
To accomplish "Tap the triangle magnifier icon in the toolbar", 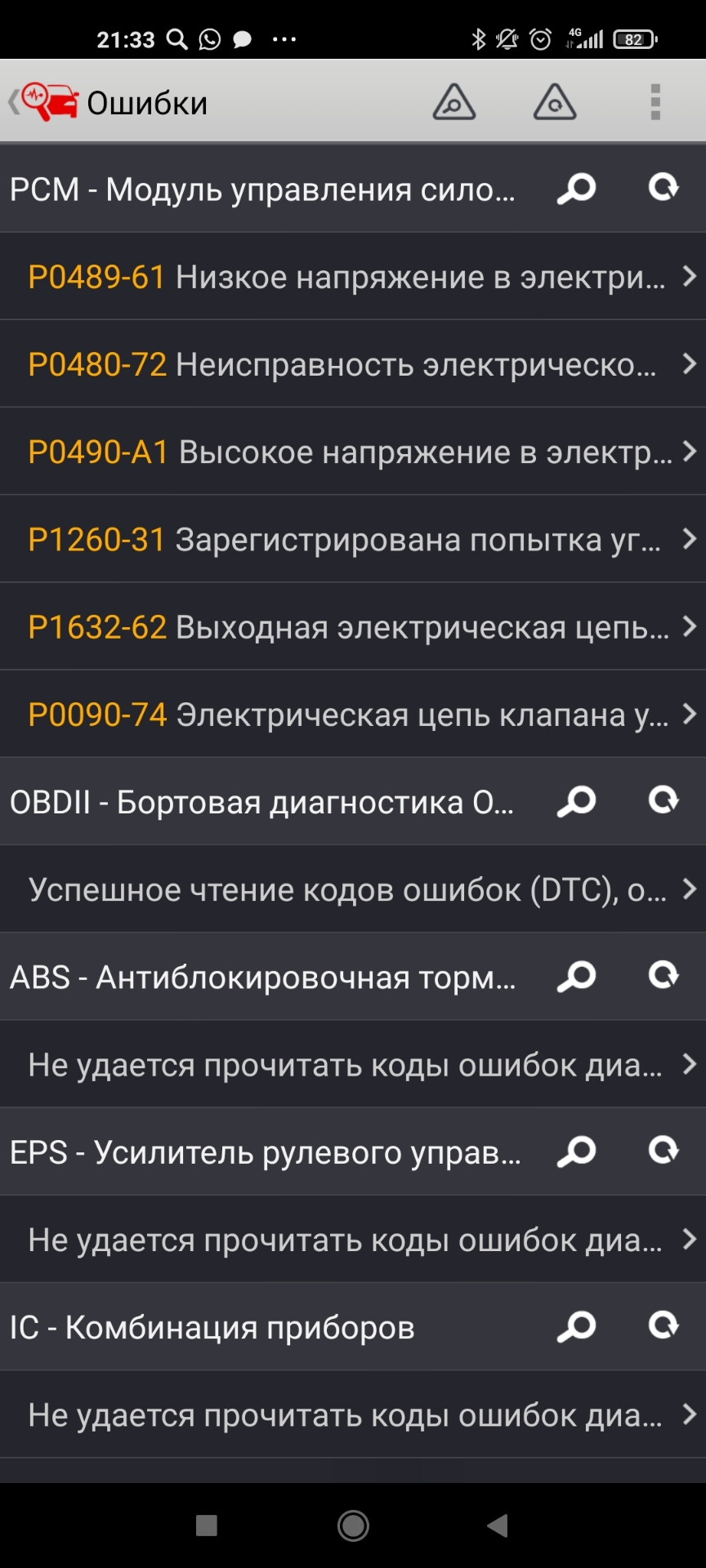I will coord(454,103).
